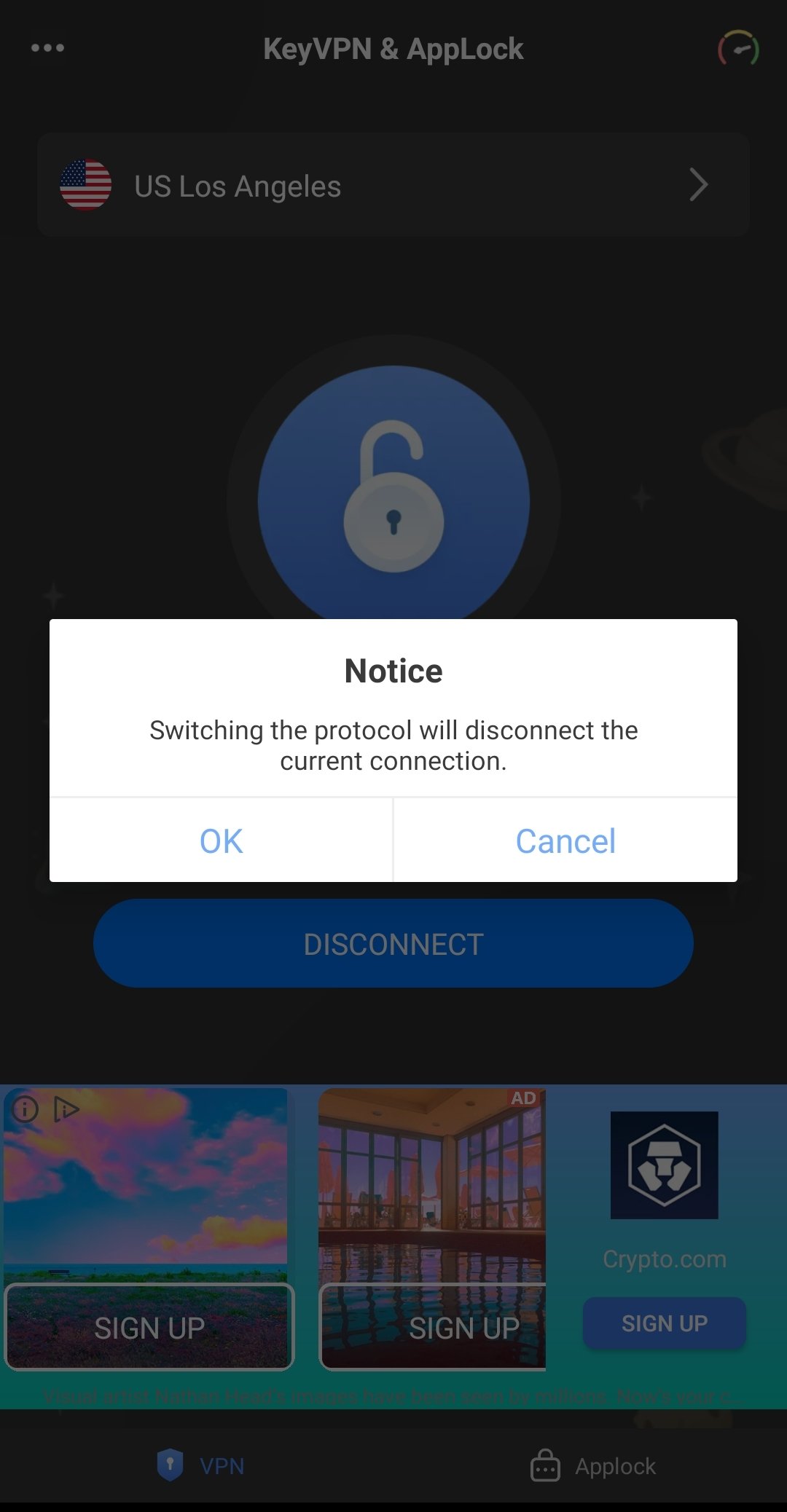Cancel the protocol switch notice
The width and height of the screenshot is (787, 1512).
point(565,840)
